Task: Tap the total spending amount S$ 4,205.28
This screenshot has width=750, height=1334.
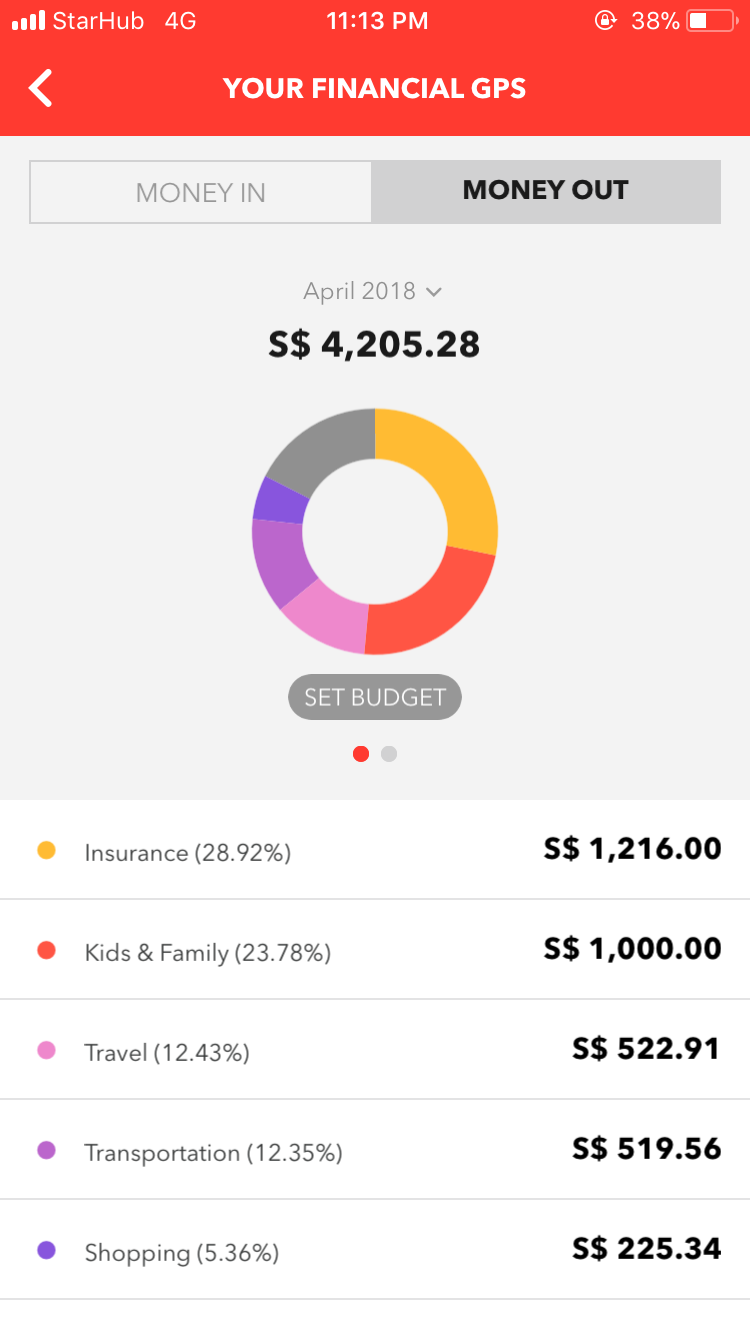Action: tap(374, 344)
